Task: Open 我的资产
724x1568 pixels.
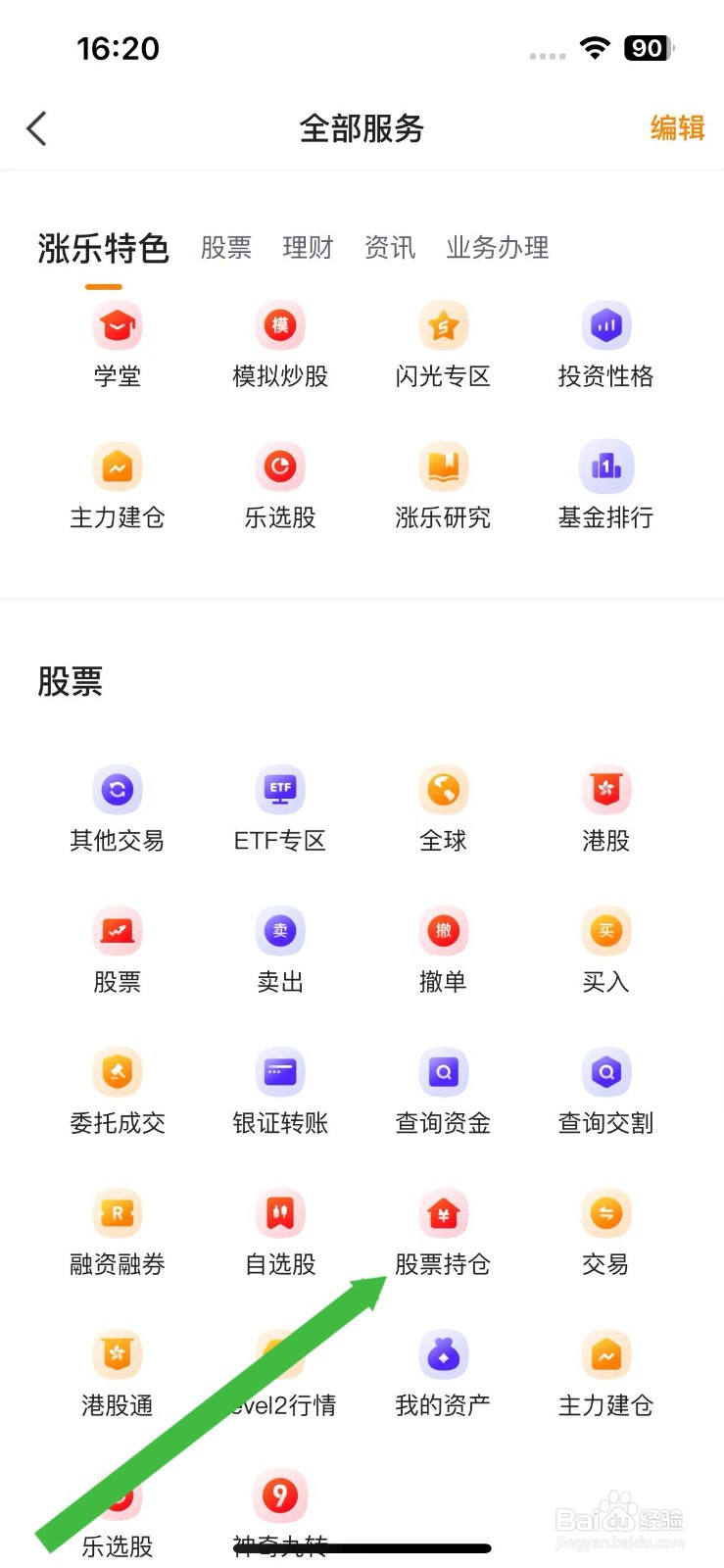Action: tap(443, 1373)
